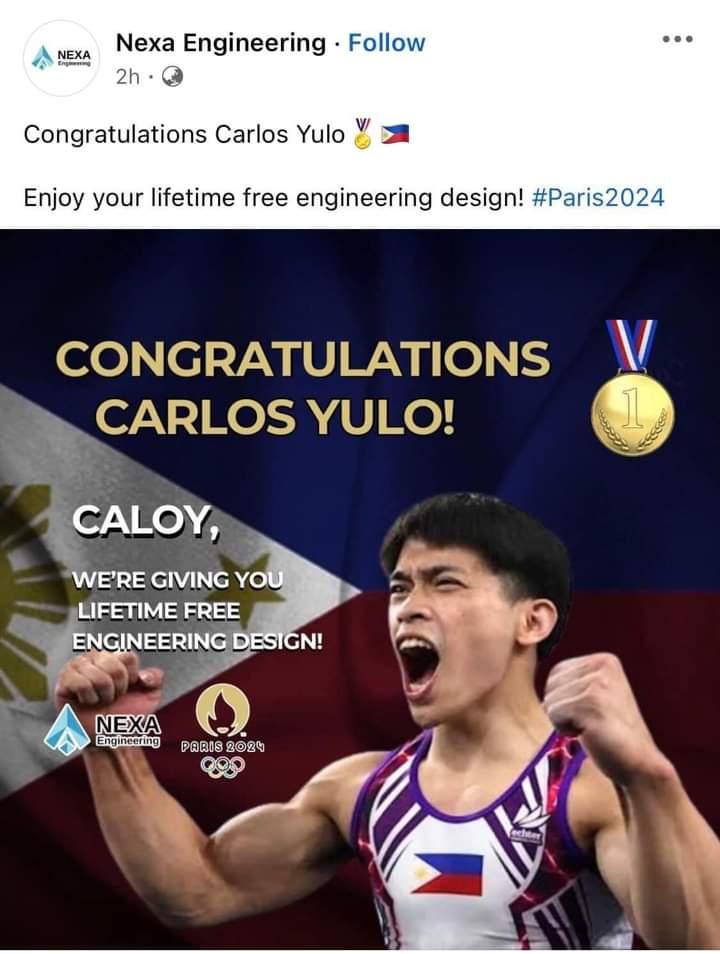Open the Nexa Engineering page name
720x954 pixels.
point(220,43)
